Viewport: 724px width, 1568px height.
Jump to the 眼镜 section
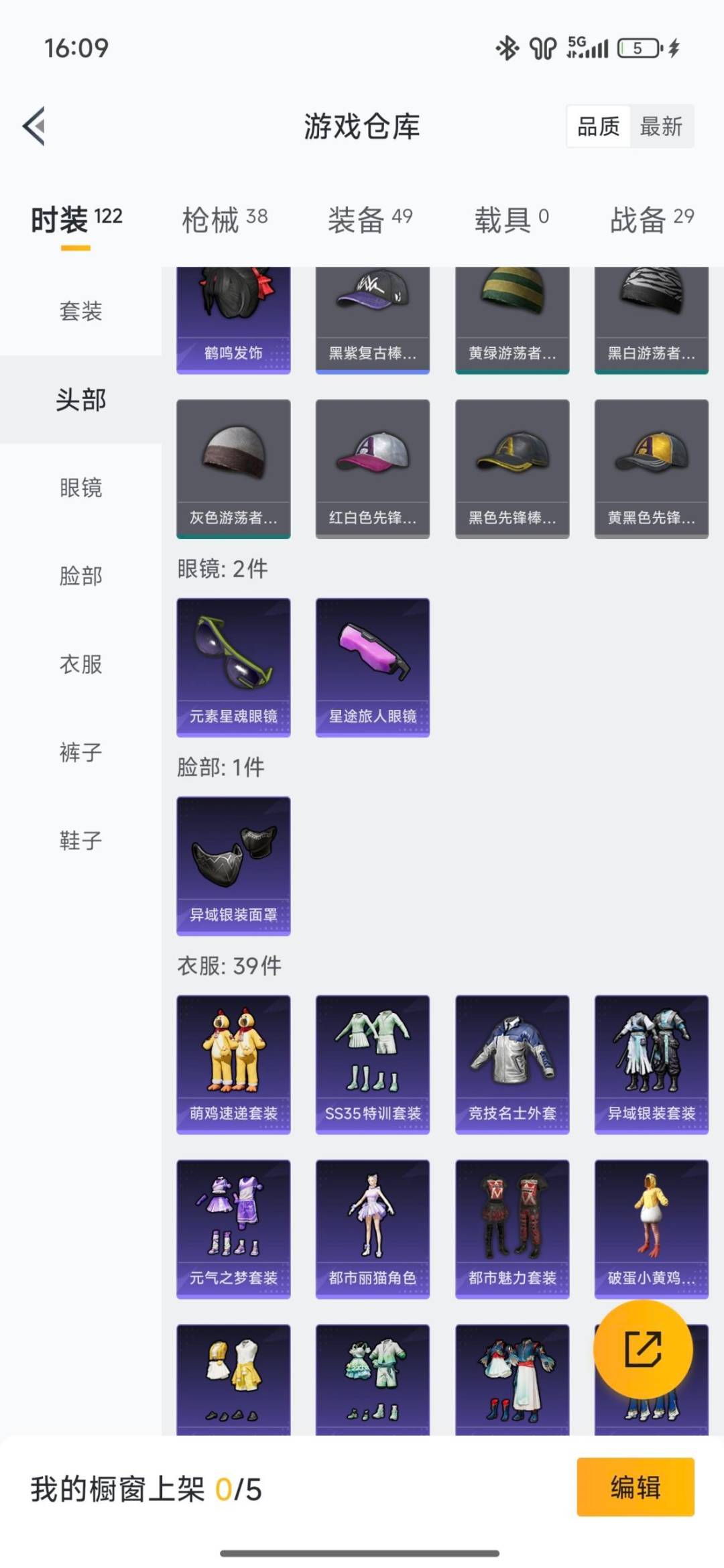(79, 489)
